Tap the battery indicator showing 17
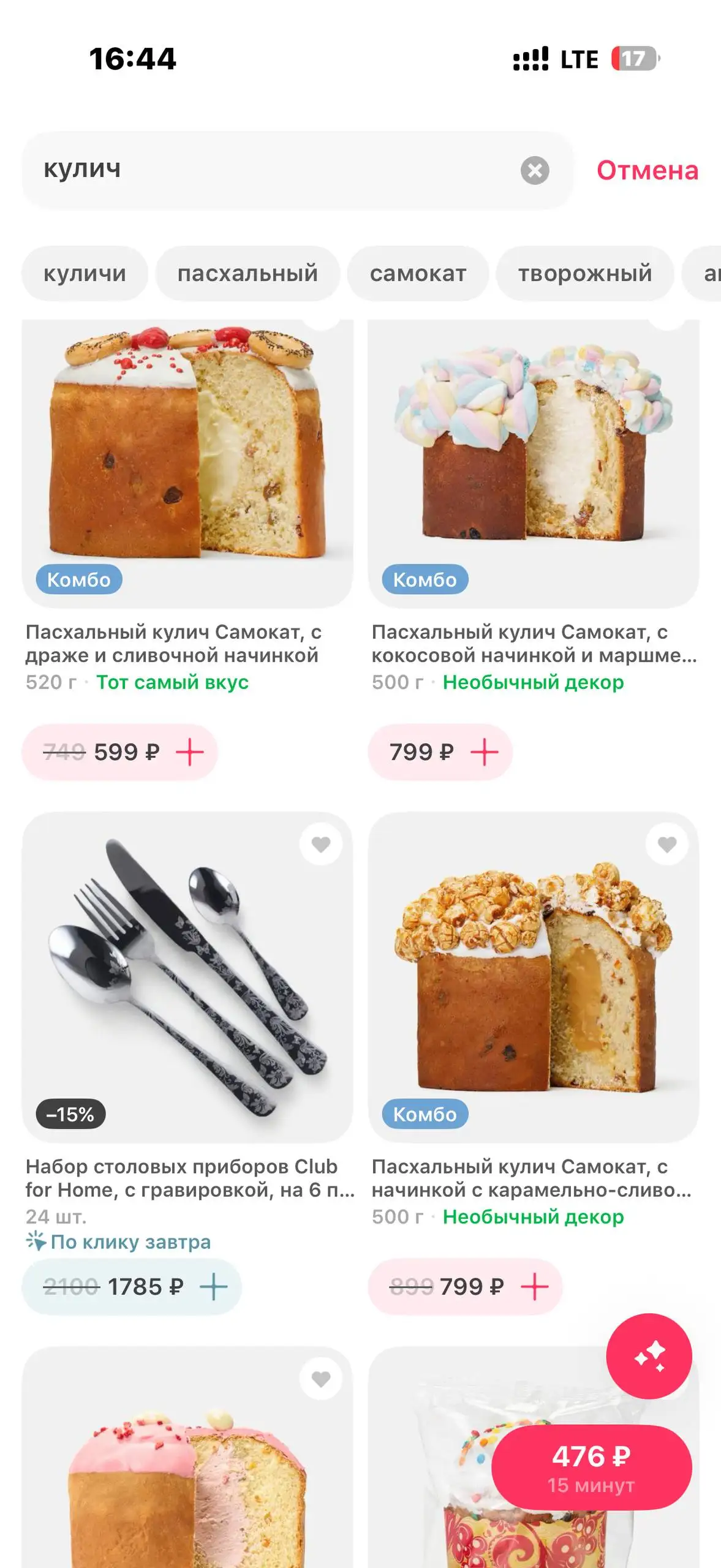The height and width of the screenshot is (1568, 721). click(633, 59)
